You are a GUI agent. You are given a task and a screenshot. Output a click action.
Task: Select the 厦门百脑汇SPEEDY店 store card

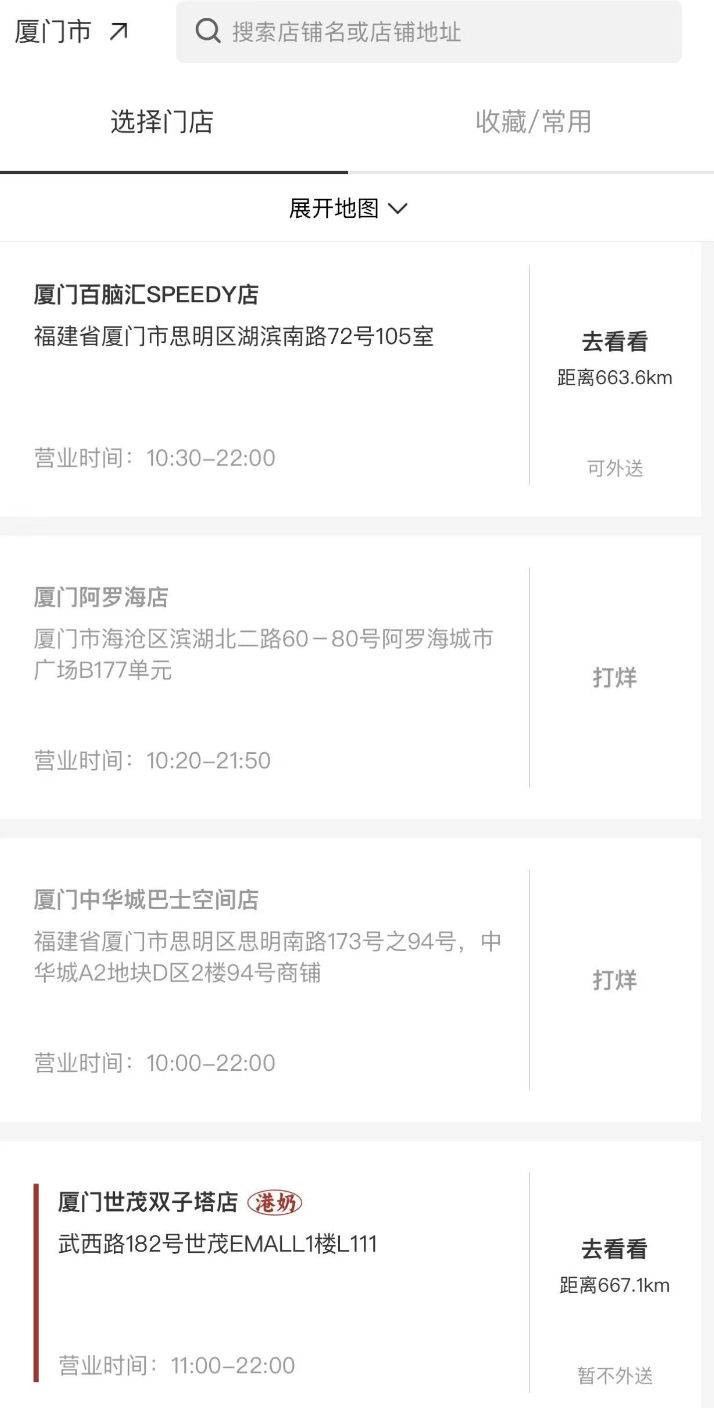[x=265, y=375]
